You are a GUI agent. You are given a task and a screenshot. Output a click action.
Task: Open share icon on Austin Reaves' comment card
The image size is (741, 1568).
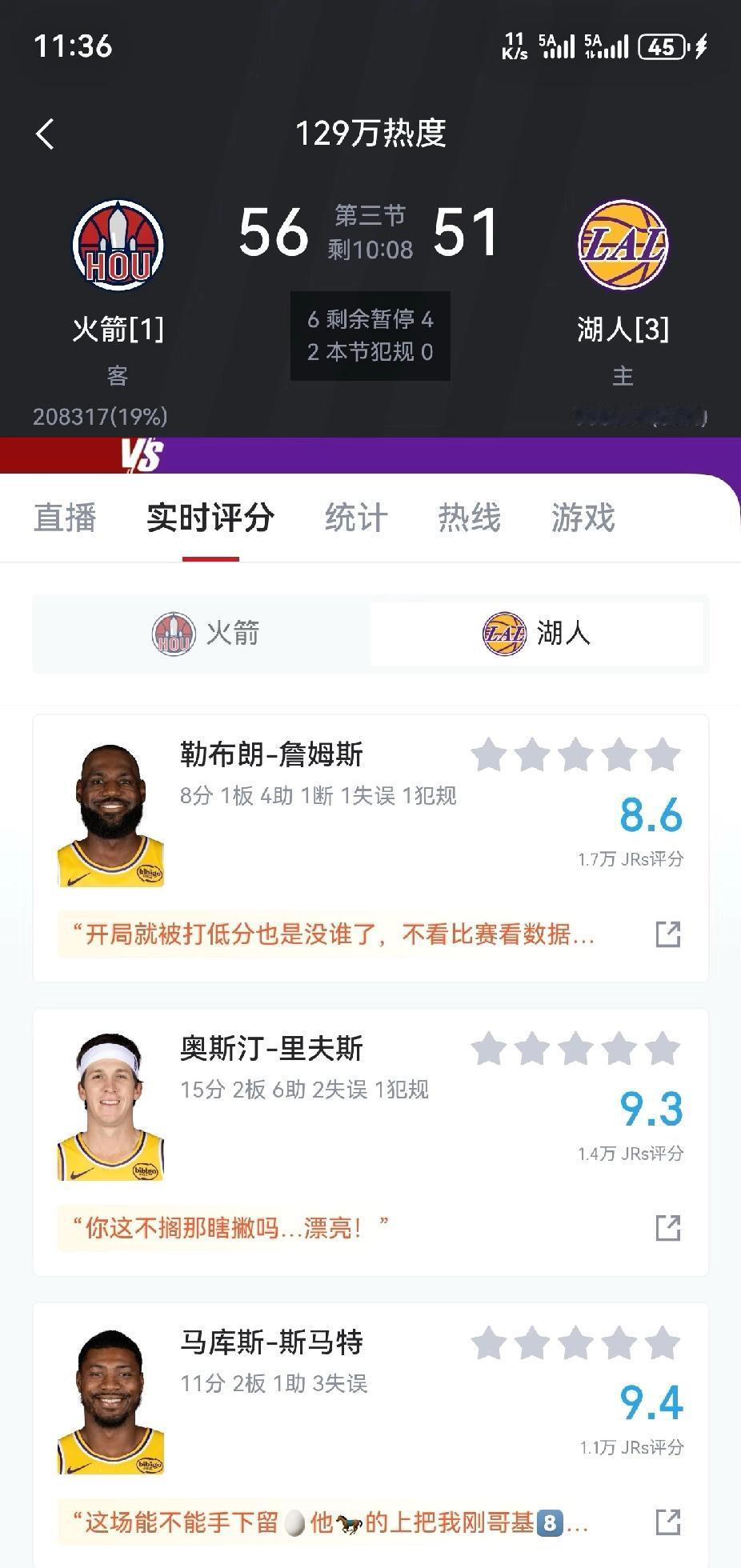(x=669, y=1229)
